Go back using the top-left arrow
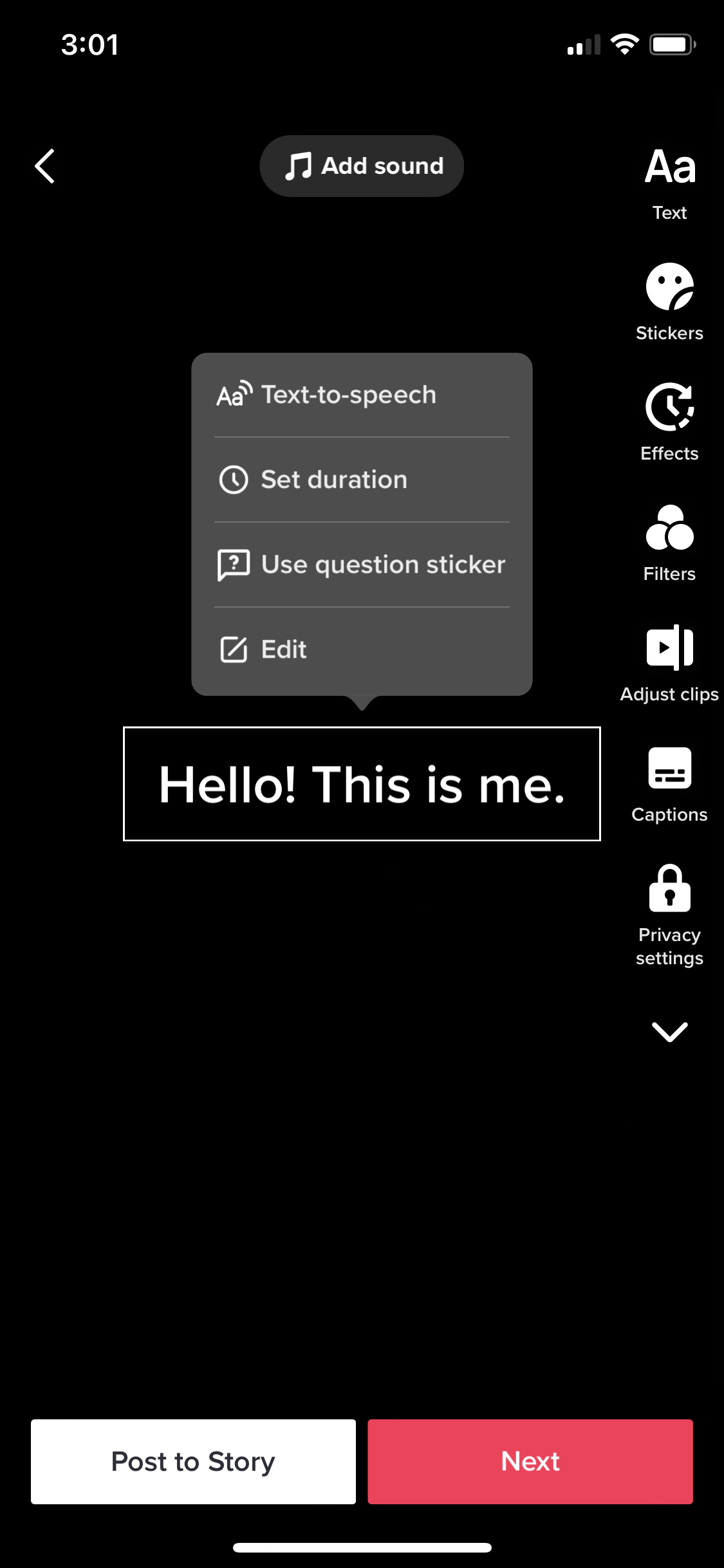 click(45, 166)
